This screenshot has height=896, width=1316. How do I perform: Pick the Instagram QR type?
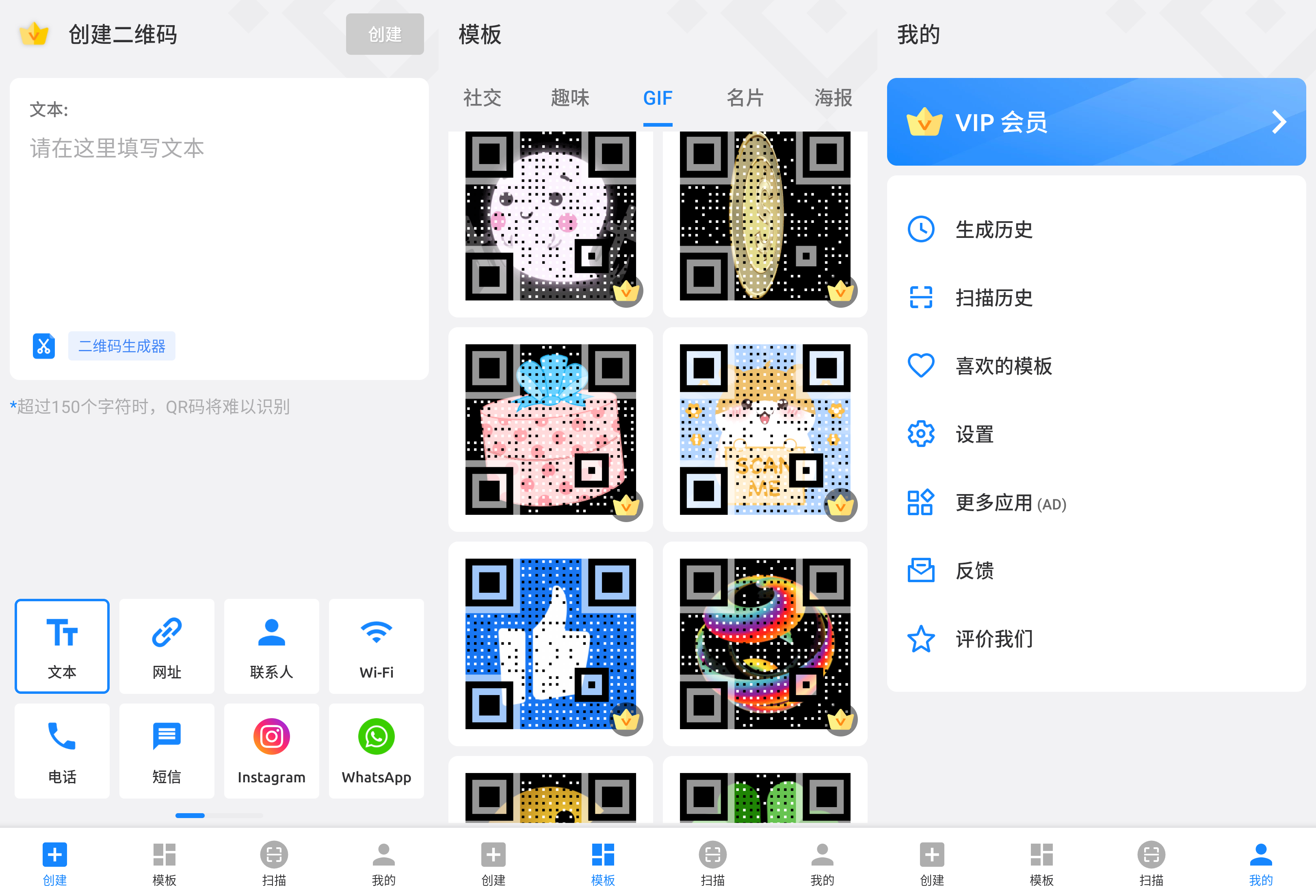(271, 751)
